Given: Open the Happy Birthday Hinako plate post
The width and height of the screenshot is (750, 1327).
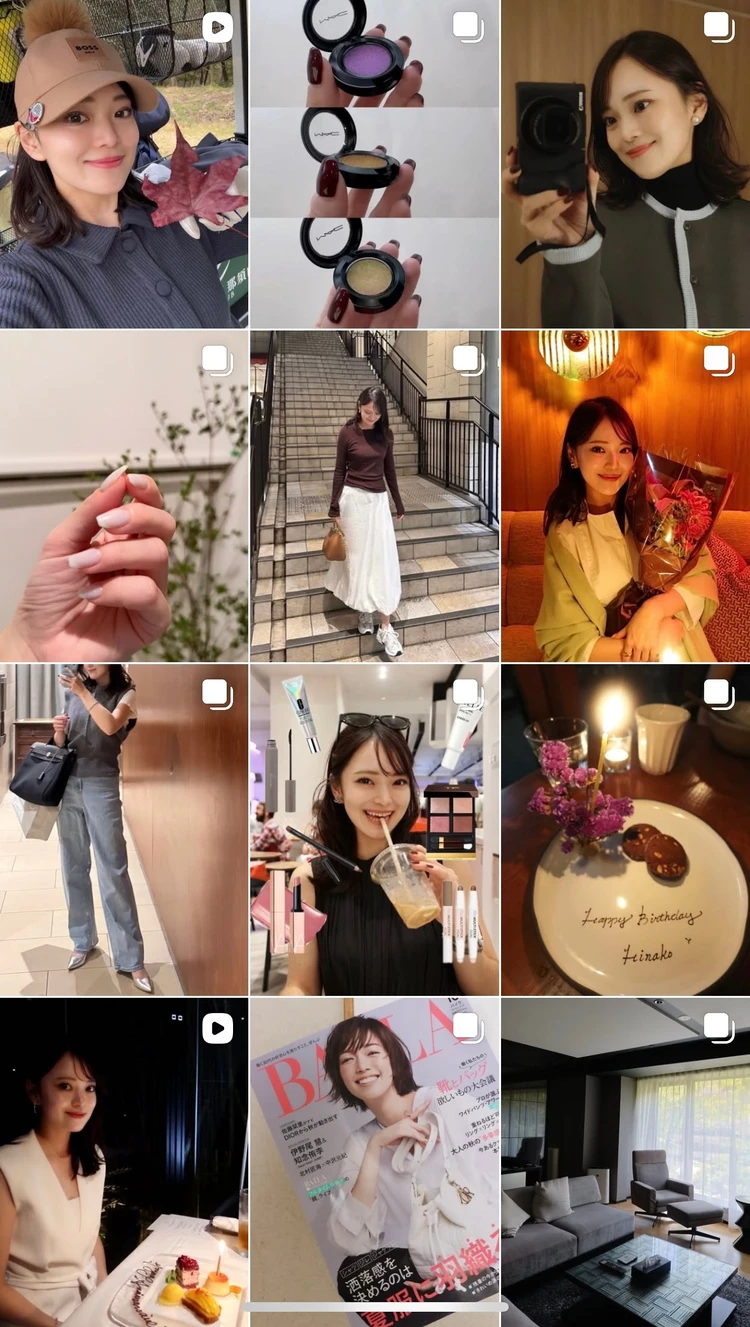Looking at the screenshot, I should click(x=626, y=830).
